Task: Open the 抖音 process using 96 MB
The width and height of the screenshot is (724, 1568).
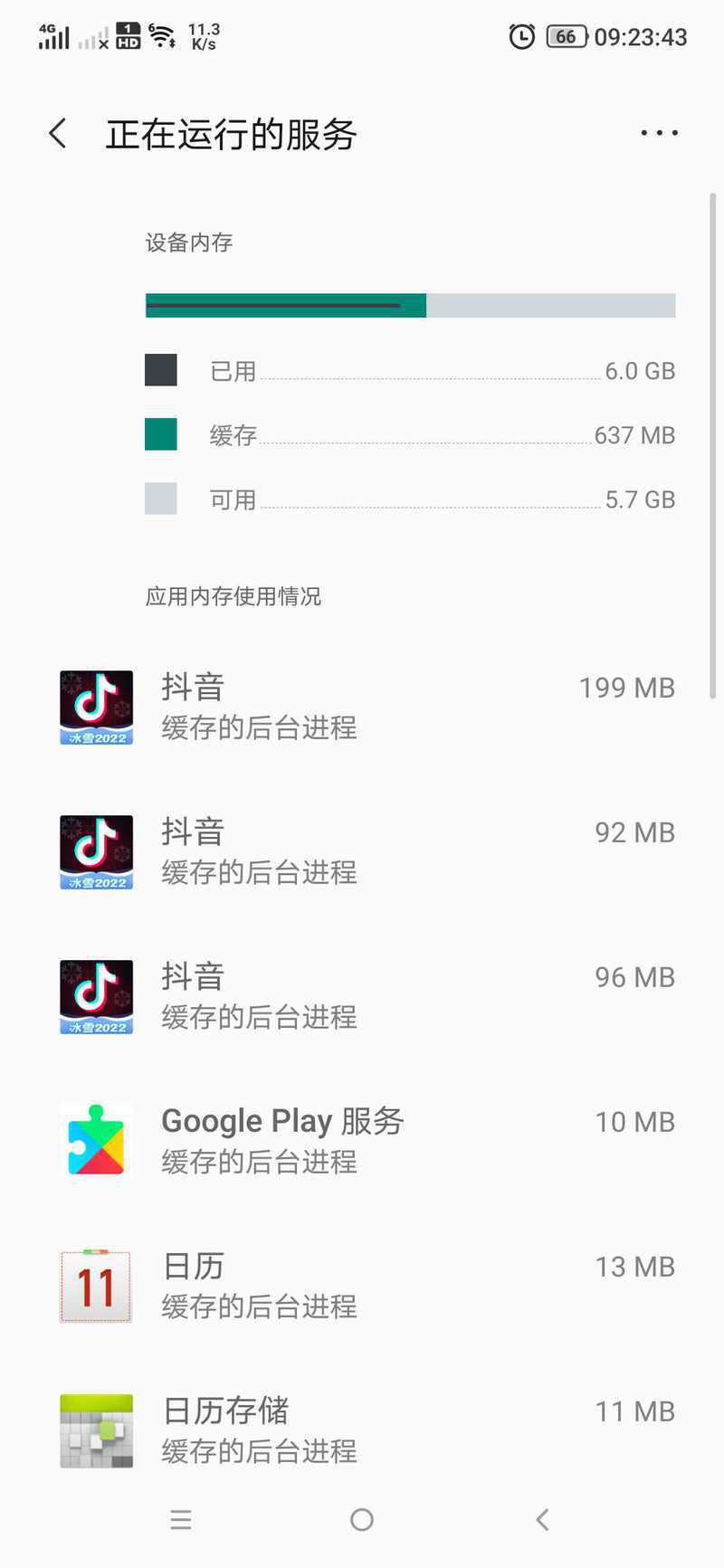Action: pyautogui.click(x=362, y=997)
